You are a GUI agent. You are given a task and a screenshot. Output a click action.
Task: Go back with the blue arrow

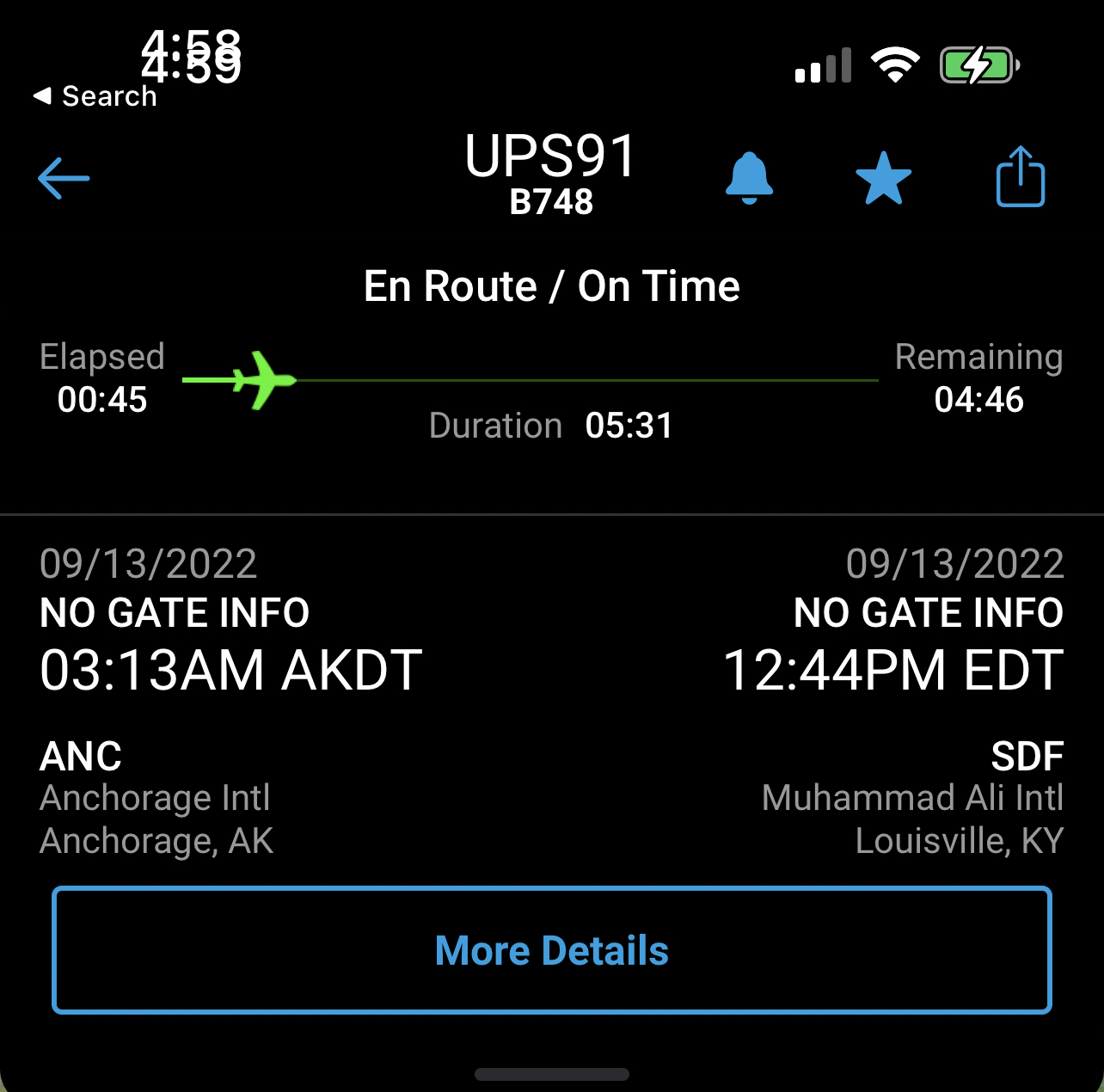click(x=64, y=178)
